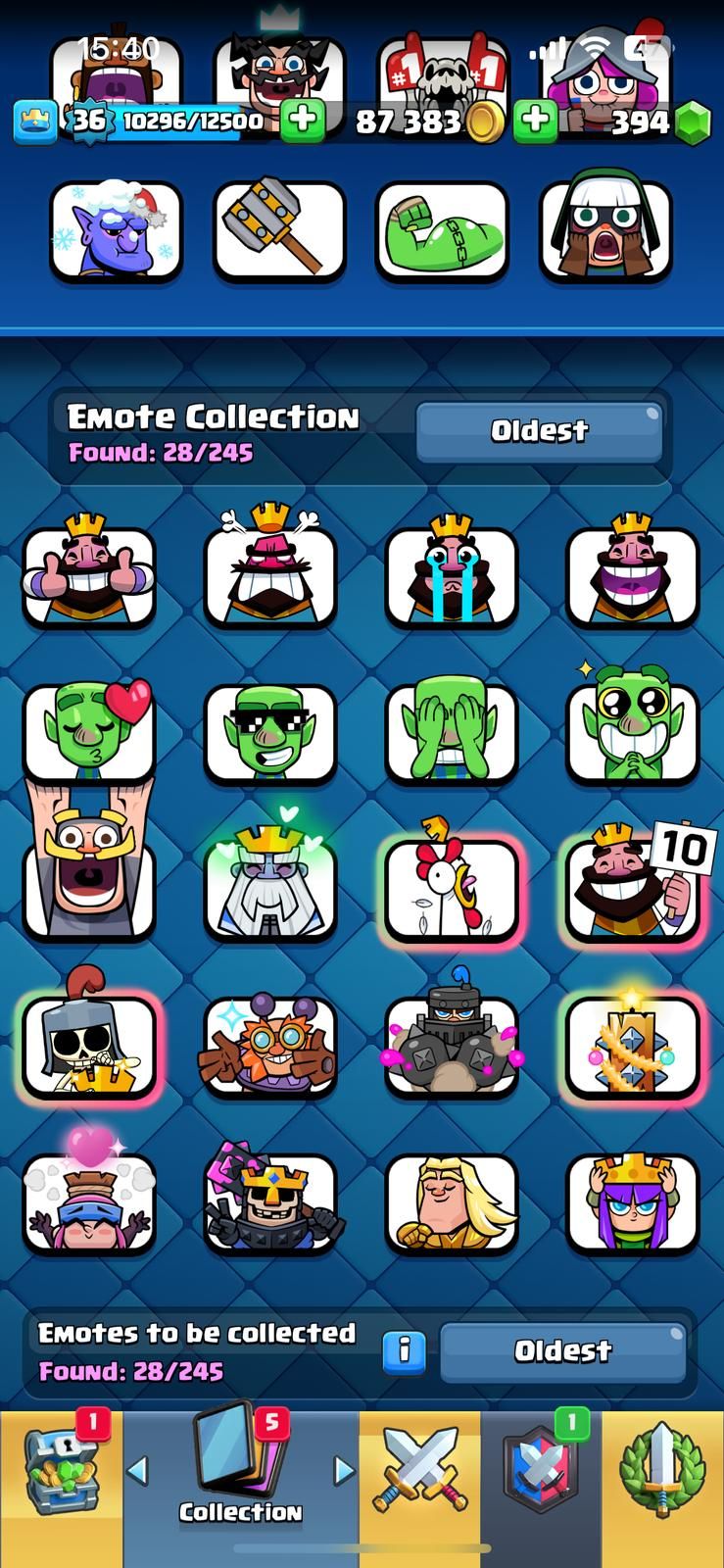Switch to the Battle crossed swords tab

419,1470
